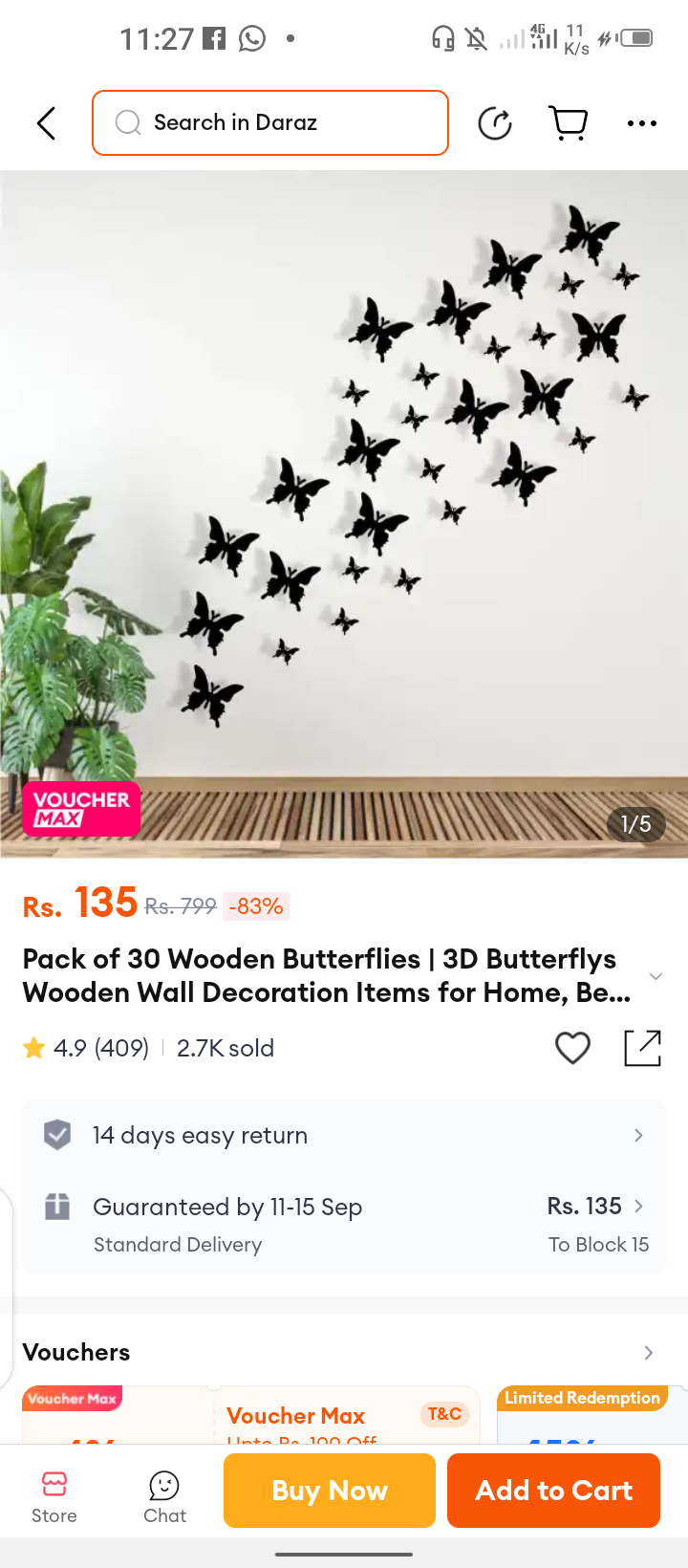
Task: Share this product listing
Action: pyautogui.click(x=642, y=1048)
